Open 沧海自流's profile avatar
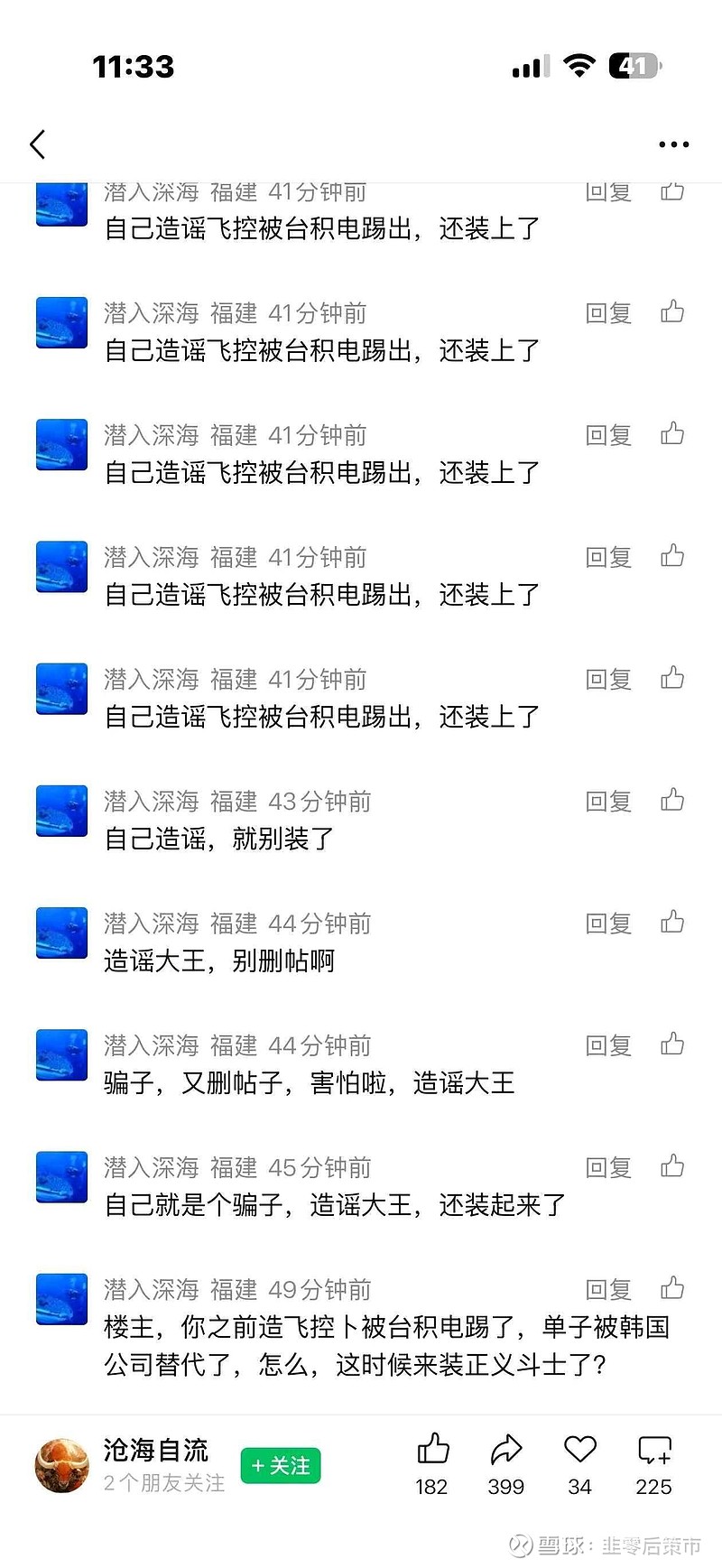The height and width of the screenshot is (1568, 722). (61, 1466)
